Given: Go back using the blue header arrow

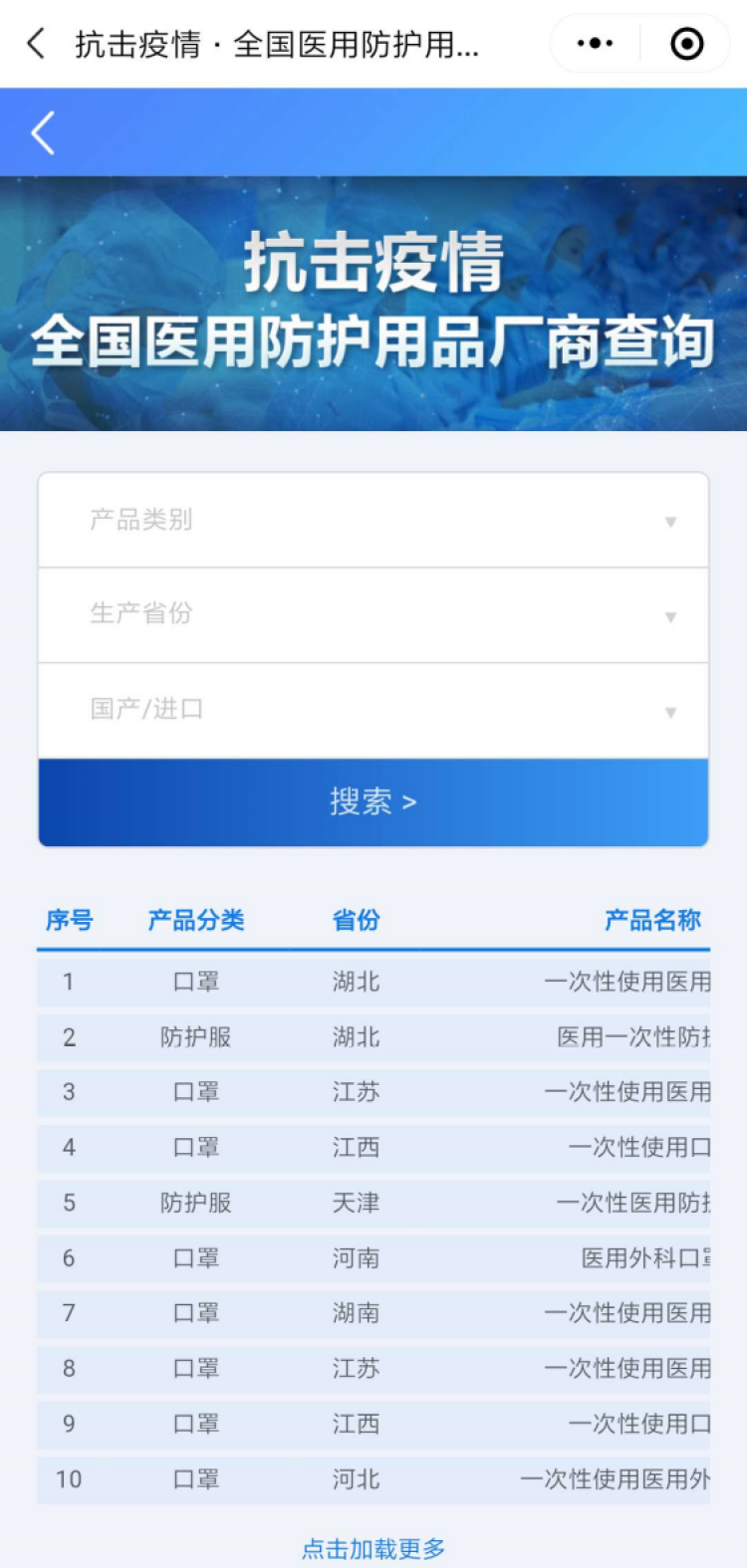Looking at the screenshot, I should click(43, 132).
